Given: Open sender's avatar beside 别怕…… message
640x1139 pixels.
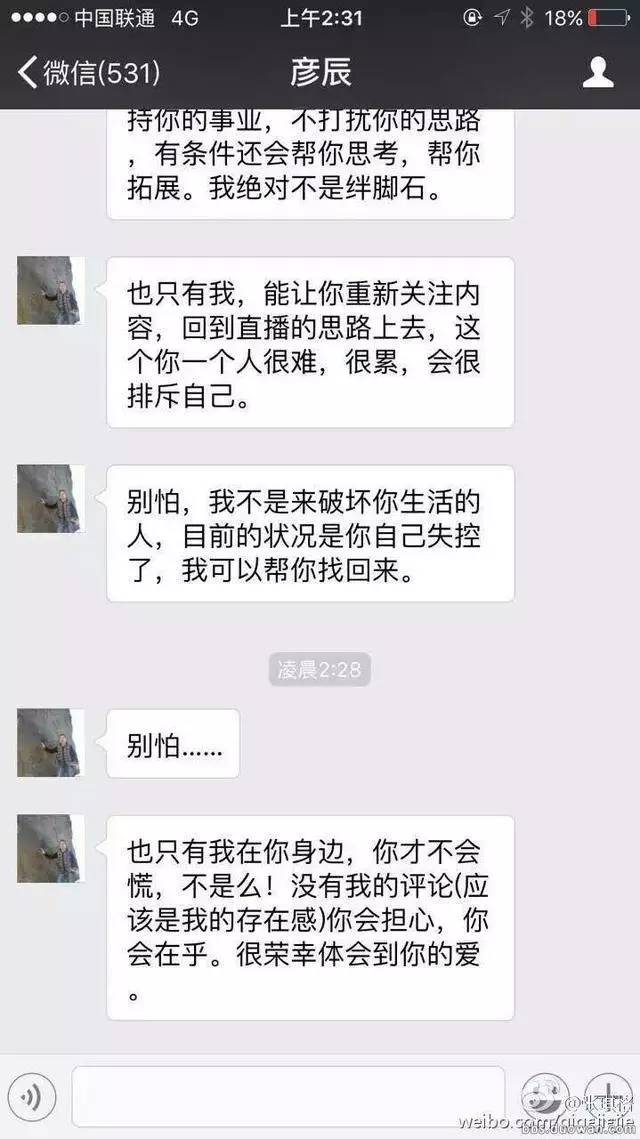Looking at the screenshot, I should (x=50, y=743).
